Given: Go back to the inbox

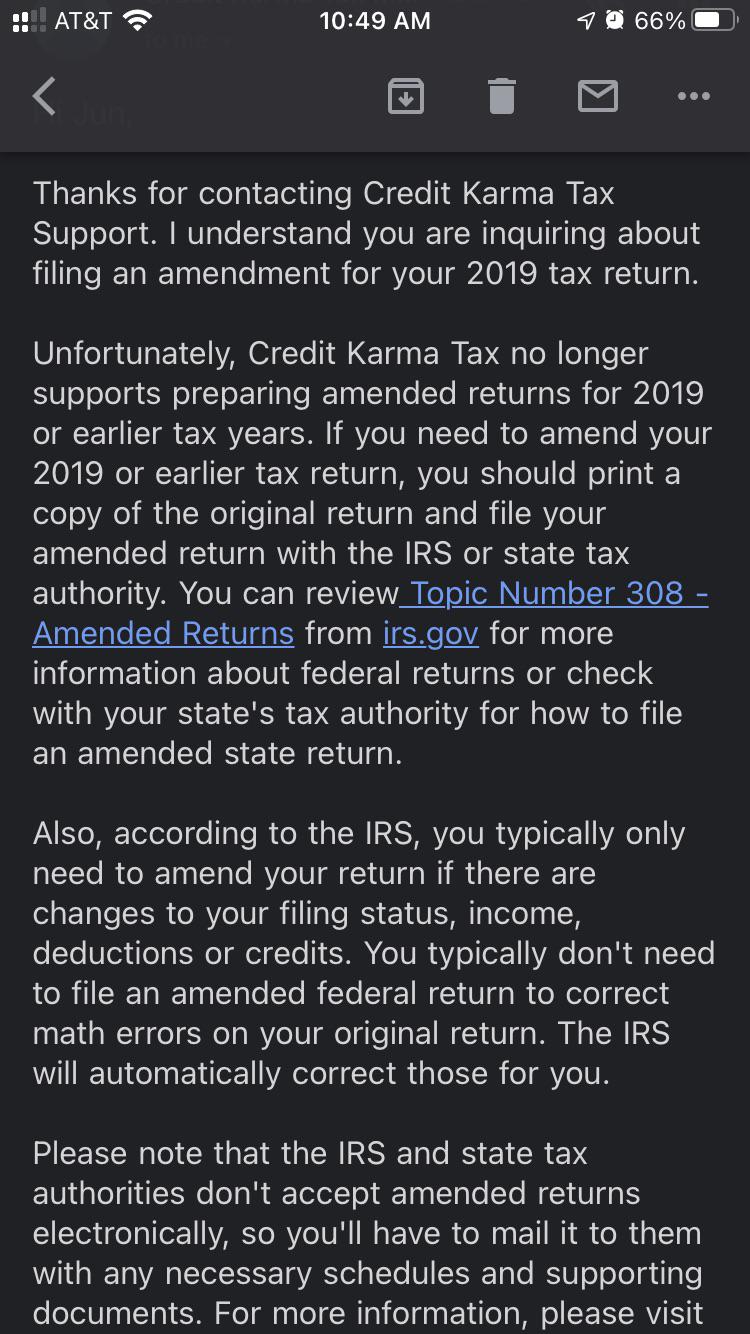Looking at the screenshot, I should (45, 97).
